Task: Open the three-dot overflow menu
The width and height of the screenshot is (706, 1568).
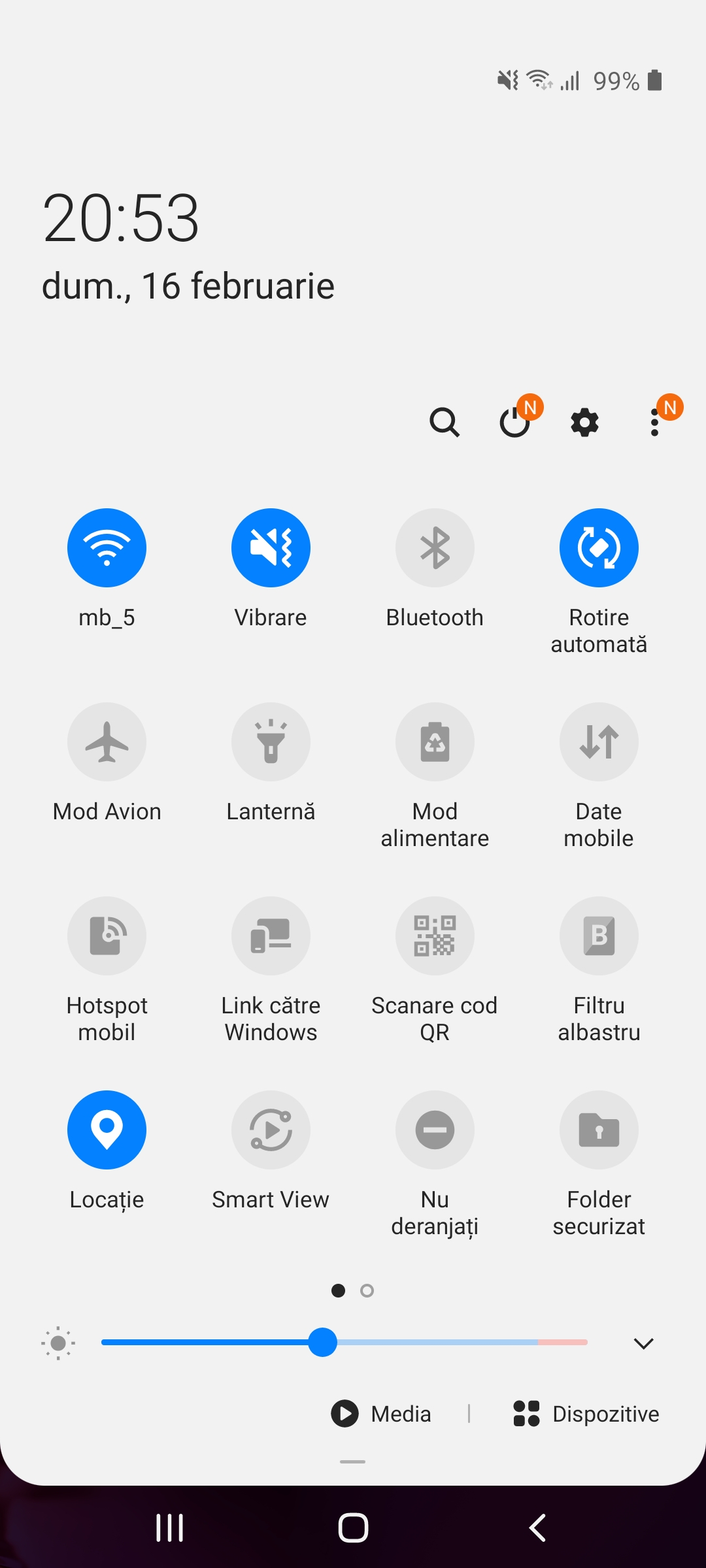Action: pos(654,423)
